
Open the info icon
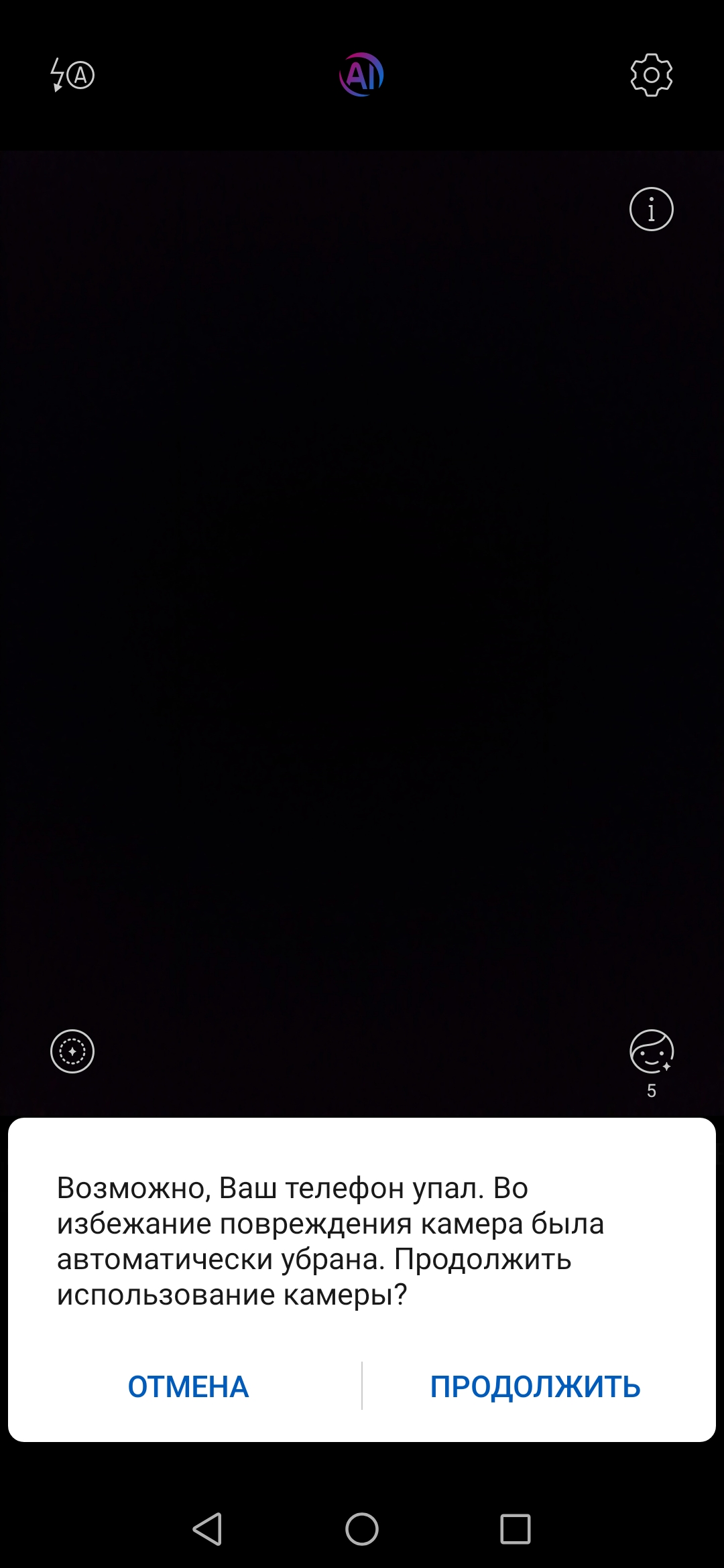tap(651, 209)
